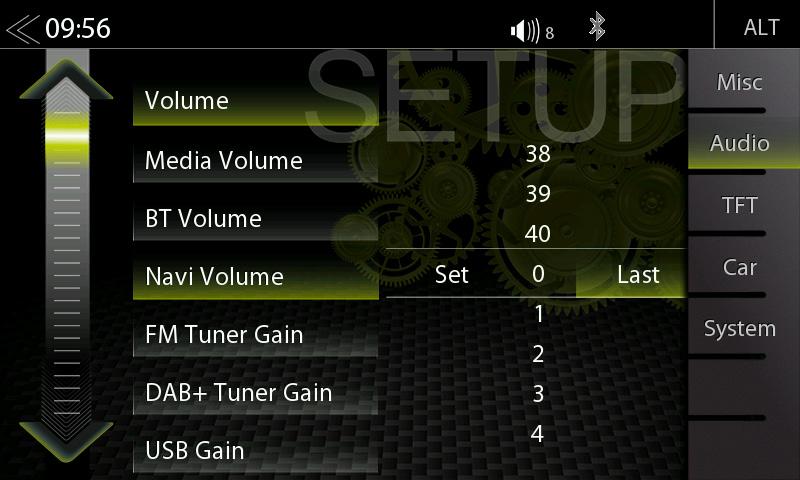
Task: Open the USB Gain setting
Action: [255, 450]
